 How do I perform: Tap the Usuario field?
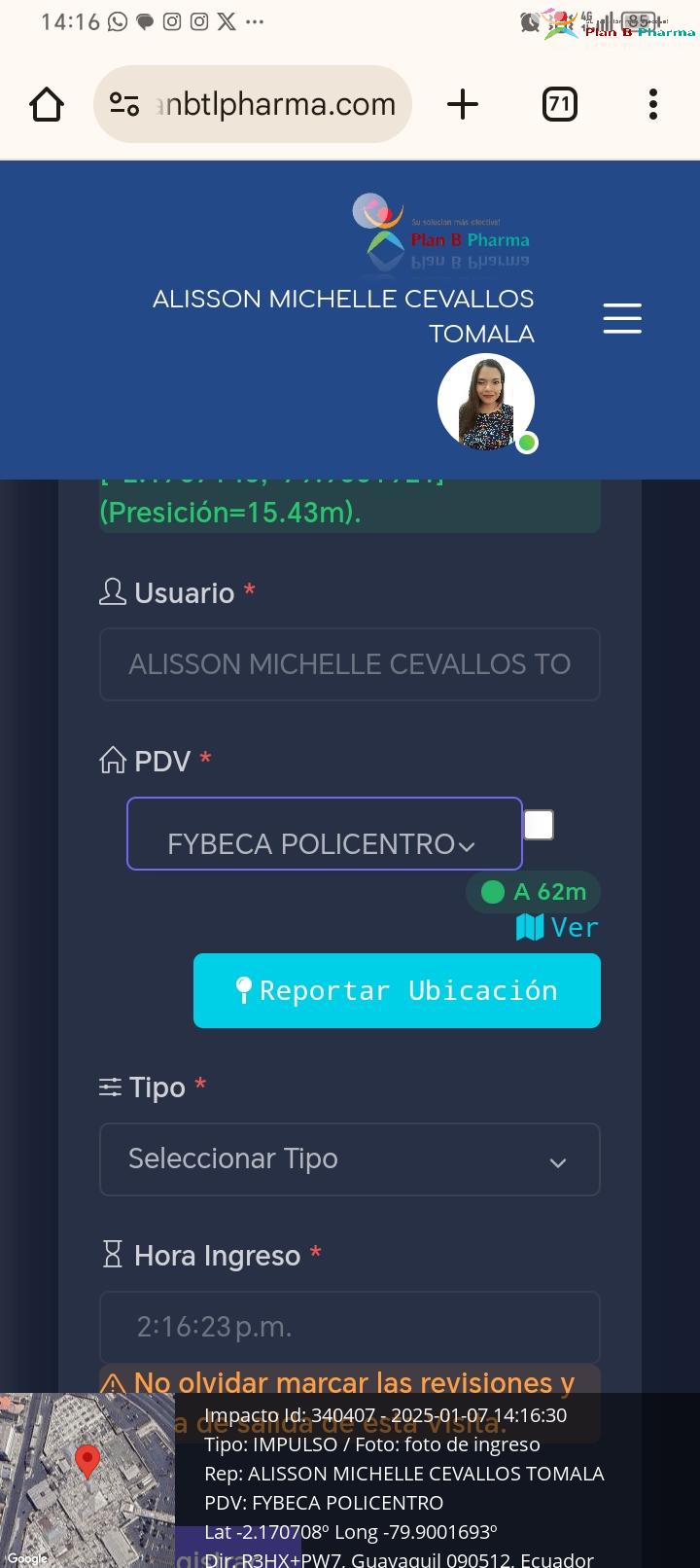pyautogui.click(x=350, y=664)
